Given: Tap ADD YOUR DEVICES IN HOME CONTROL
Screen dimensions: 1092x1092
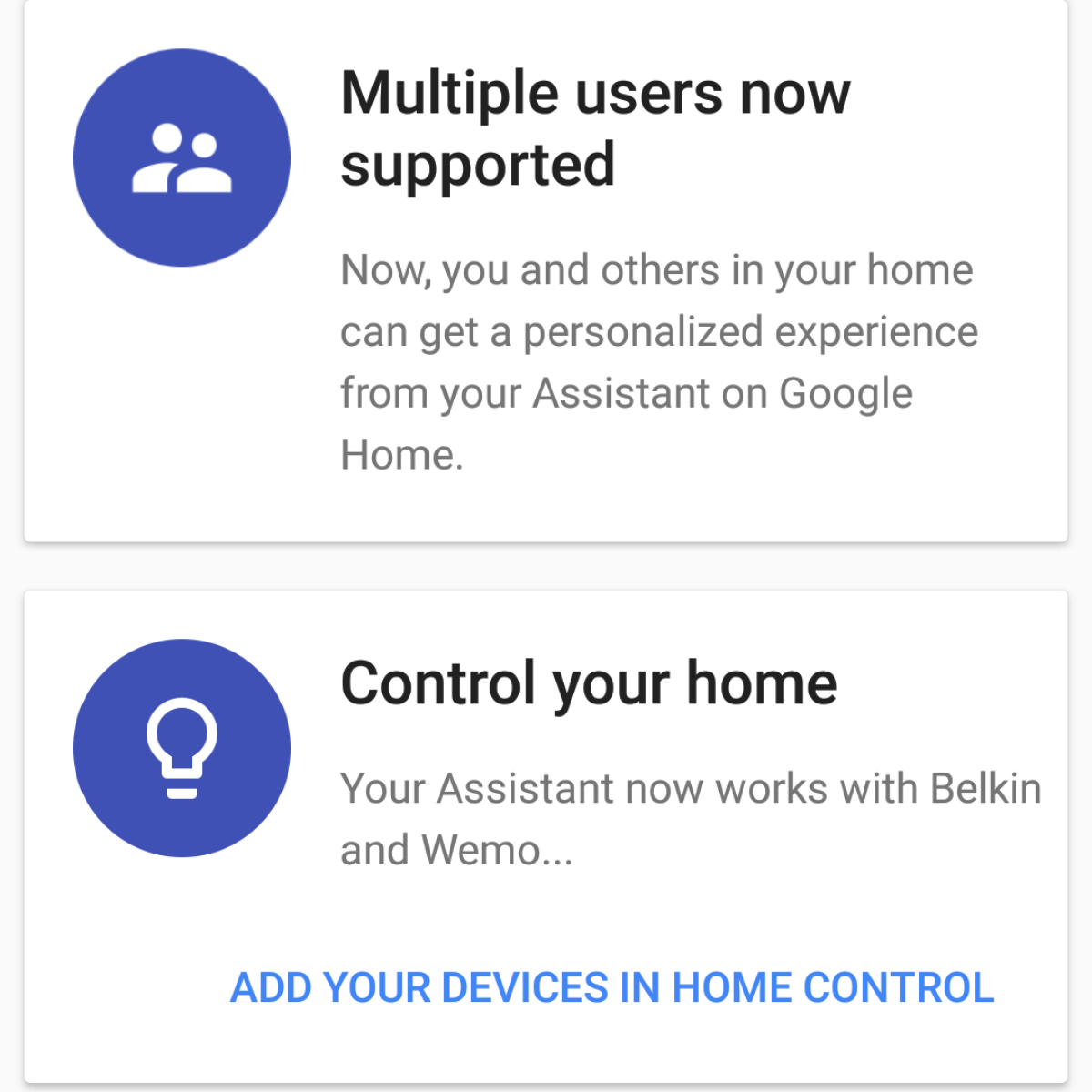Looking at the screenshot, I should [x=612, y=988].
